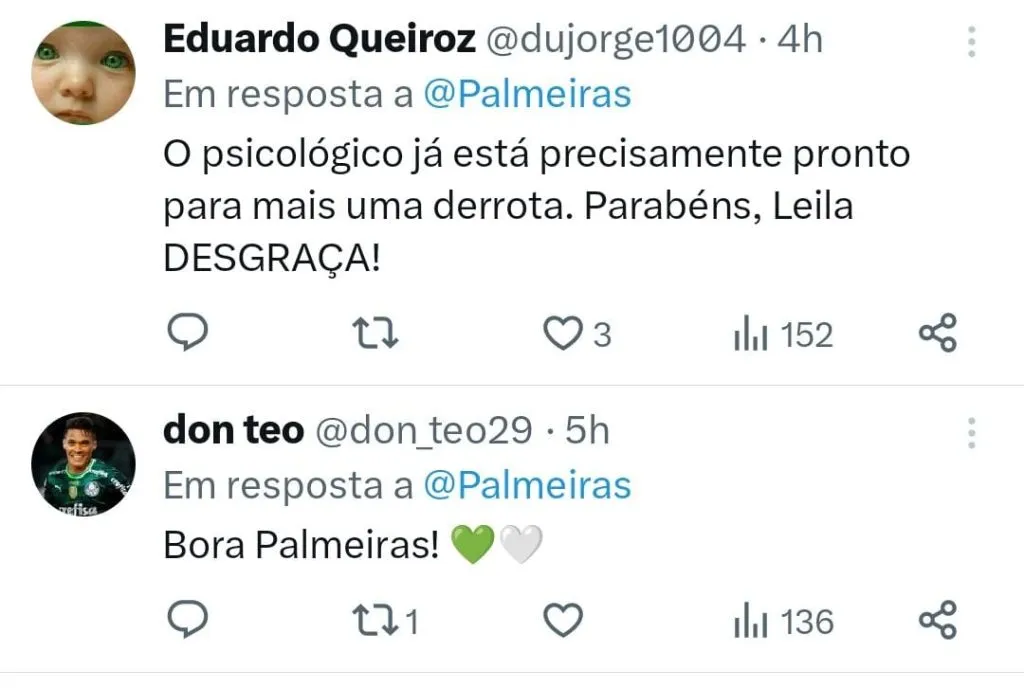The width and height of the screenshot is (1024, 688).
Task: View analytics of don teo's tweet
Action: coord(783,622)
